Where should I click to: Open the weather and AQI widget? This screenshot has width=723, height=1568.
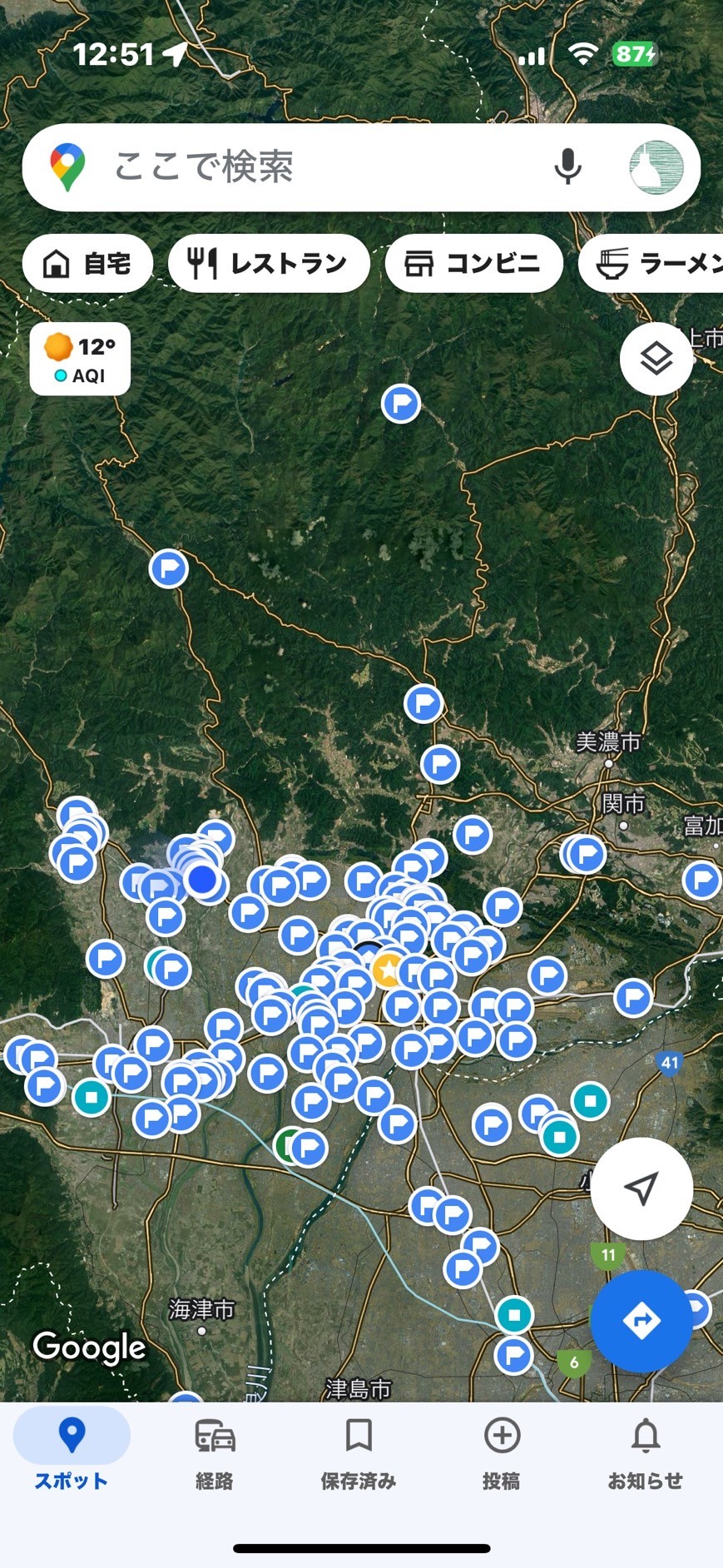pos(80,359)
